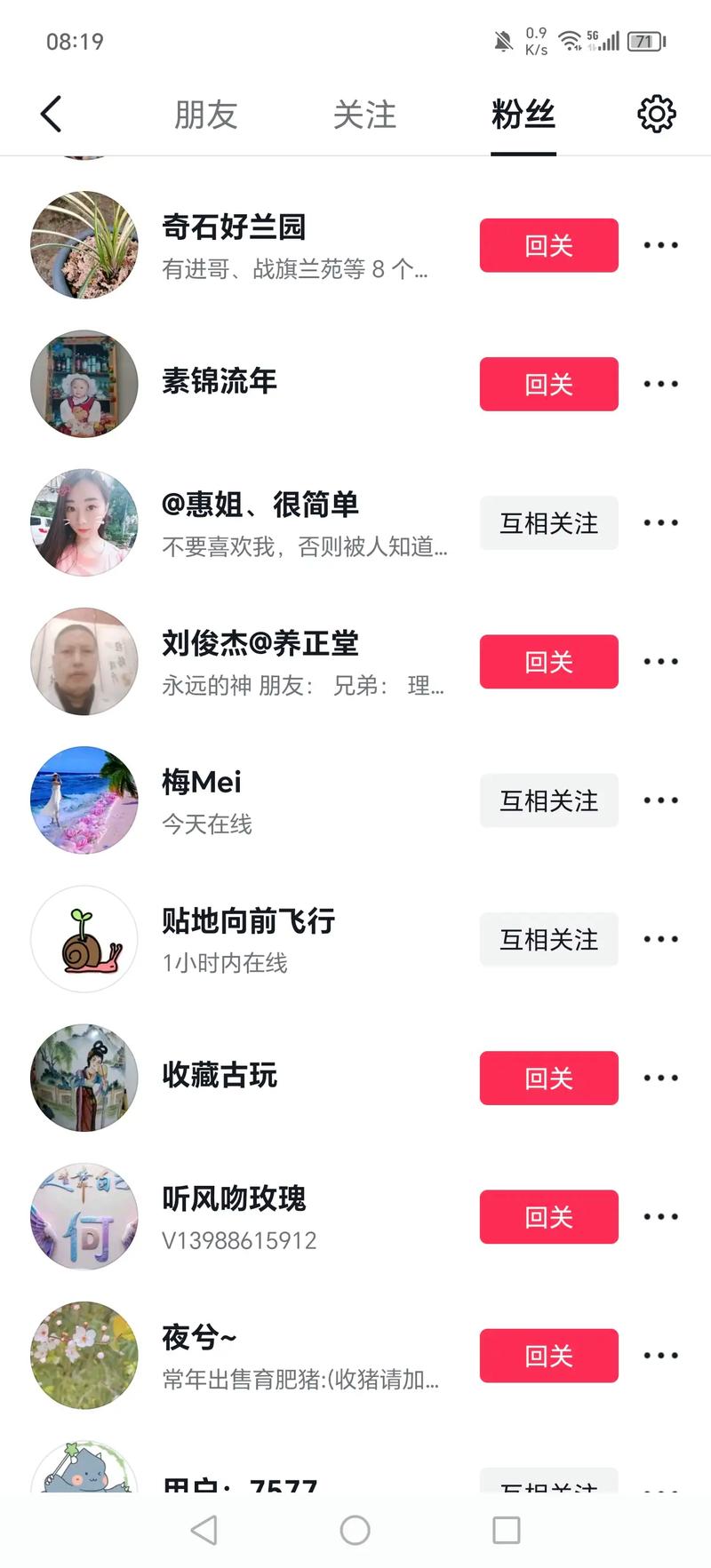Switch to the 关注 tab

click(365, 114)
